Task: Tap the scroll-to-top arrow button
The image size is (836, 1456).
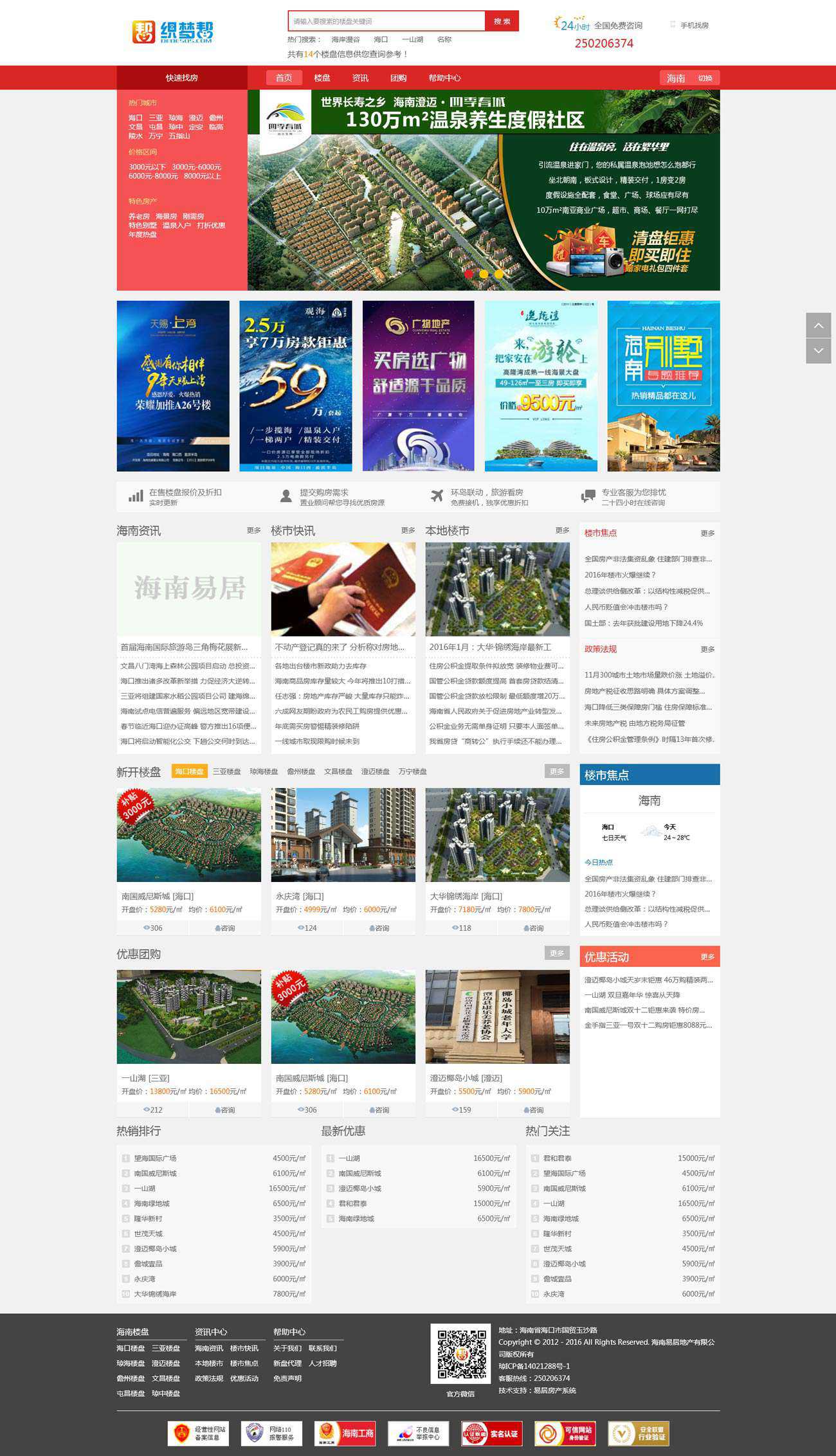Action: [818, 326]
